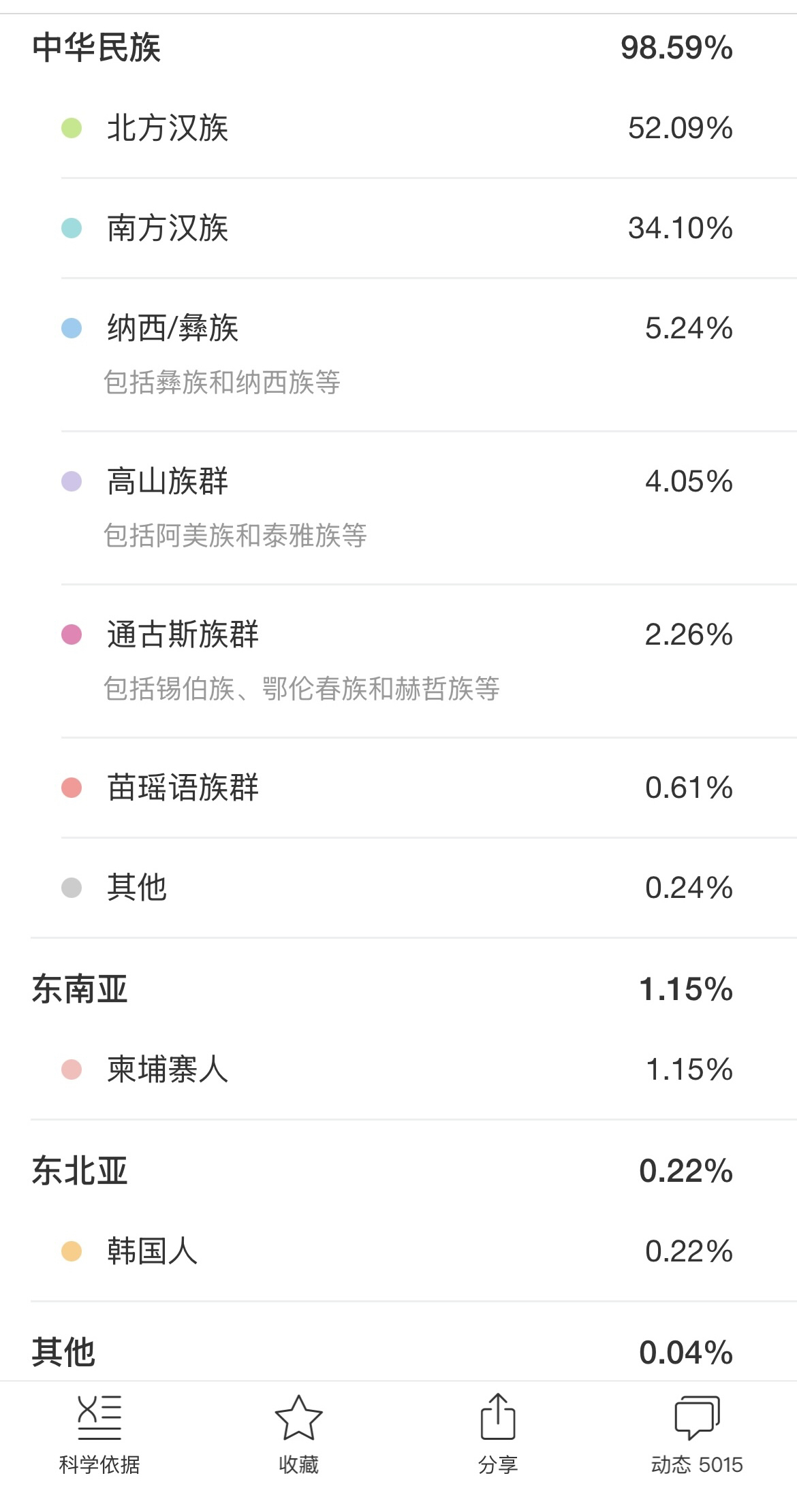Screen dimensions: 797x1512
Task: Tap the 苗瑶语族群 row
Action: click(x=429, y=788)
